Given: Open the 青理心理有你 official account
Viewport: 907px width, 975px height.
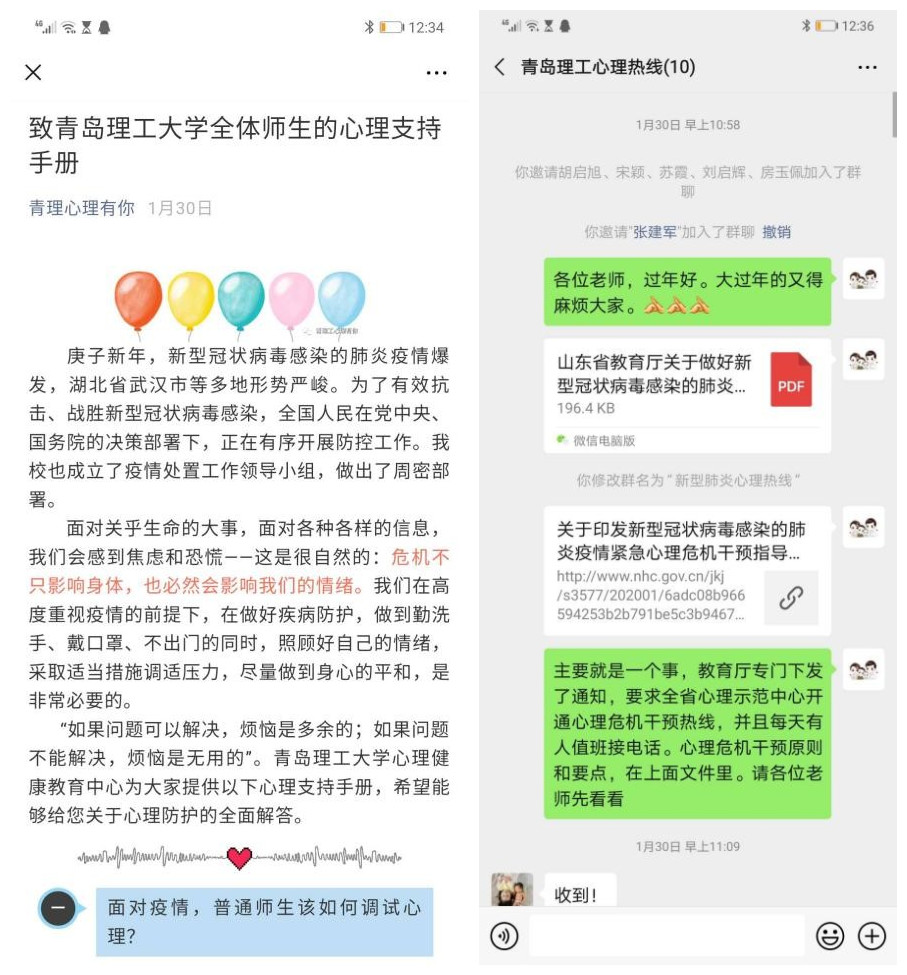Looking at the screenshot, I should [81, 208].
